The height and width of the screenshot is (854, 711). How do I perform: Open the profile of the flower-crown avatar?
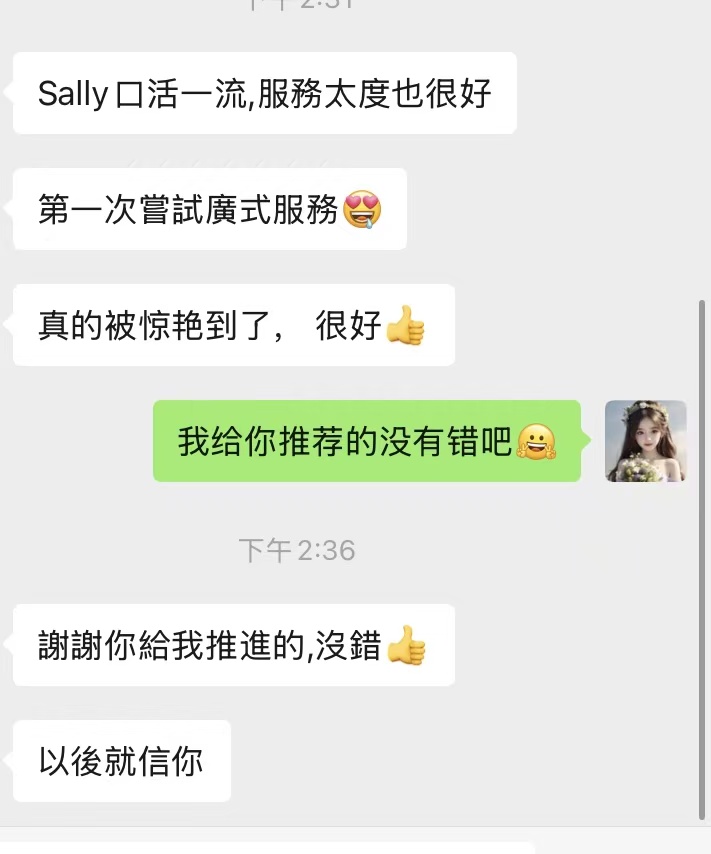[645, 441]
